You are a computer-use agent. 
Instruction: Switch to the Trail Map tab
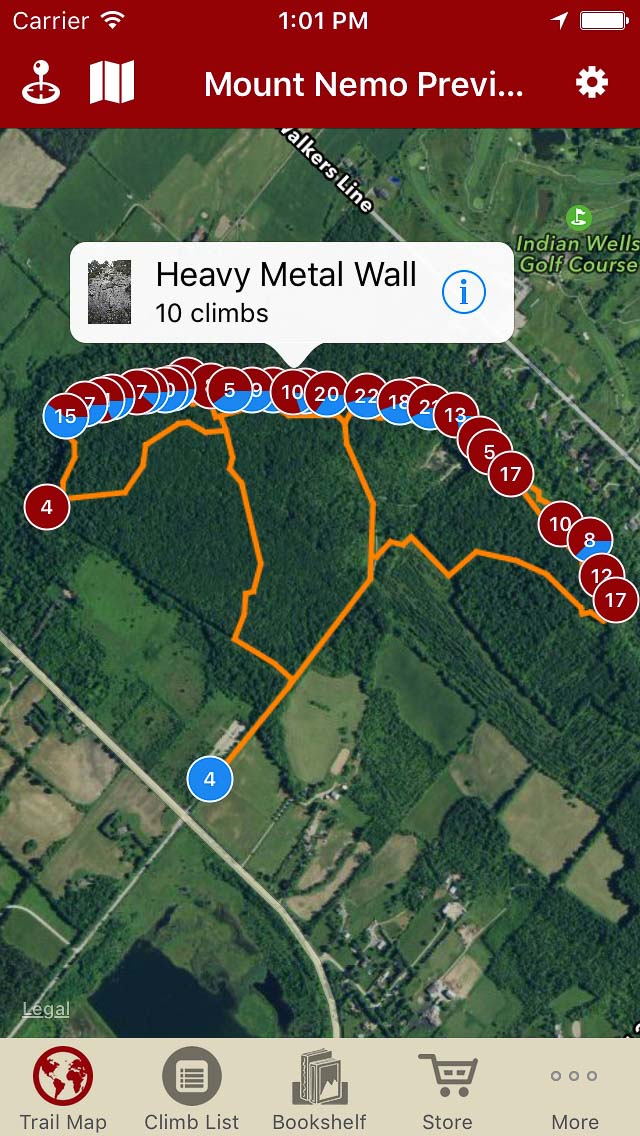tap(63, 1089)
